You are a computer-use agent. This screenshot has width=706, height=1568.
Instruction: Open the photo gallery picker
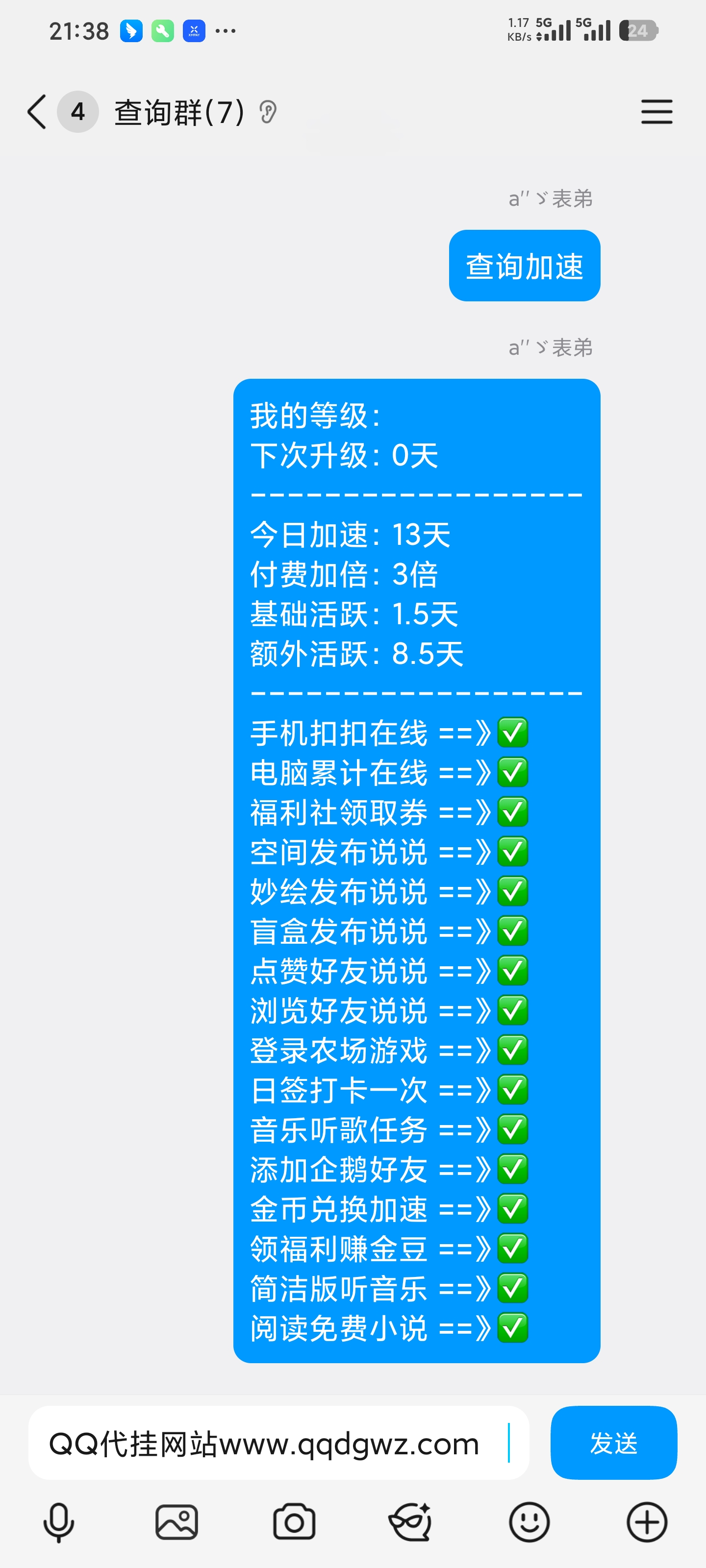(x=176, y=1522)
